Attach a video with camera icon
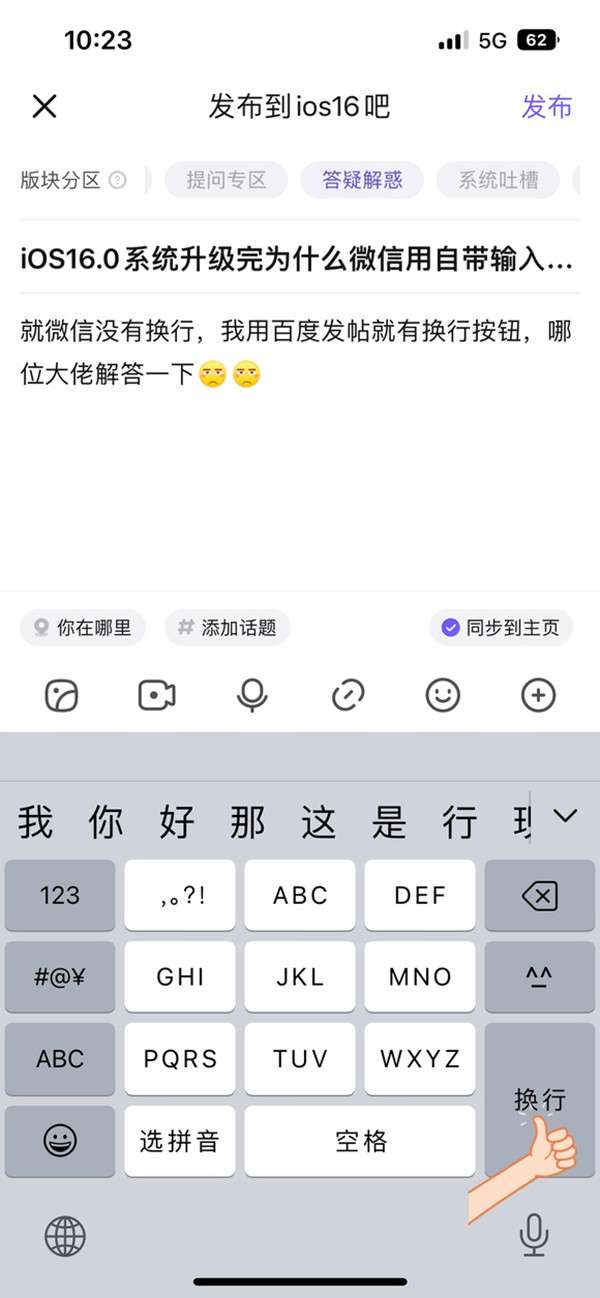 click(157, 695)
